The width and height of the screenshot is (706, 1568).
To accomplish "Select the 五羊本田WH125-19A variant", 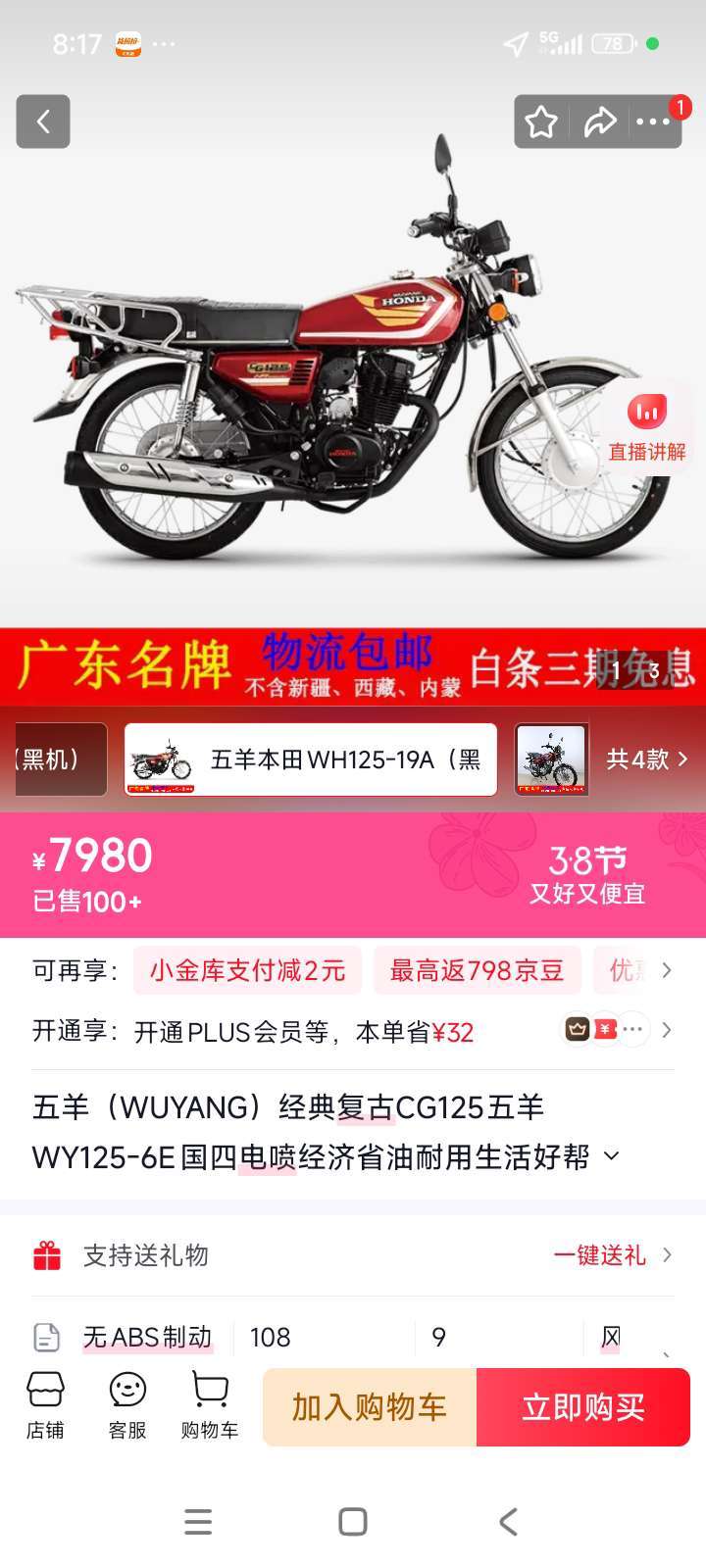I will (x=310, y=759).
